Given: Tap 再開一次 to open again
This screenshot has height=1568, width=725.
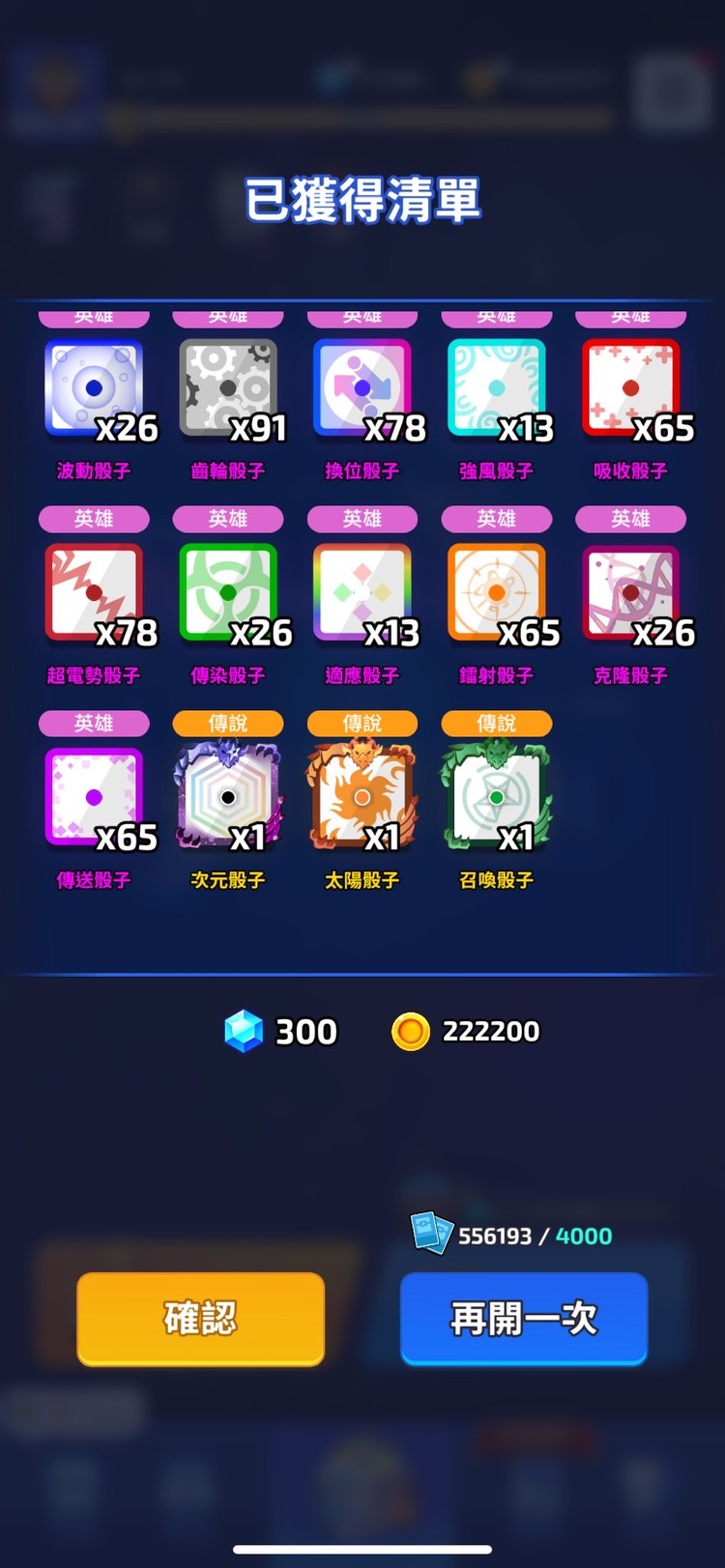Looking at the screenshot, I should pos(523,1318).
